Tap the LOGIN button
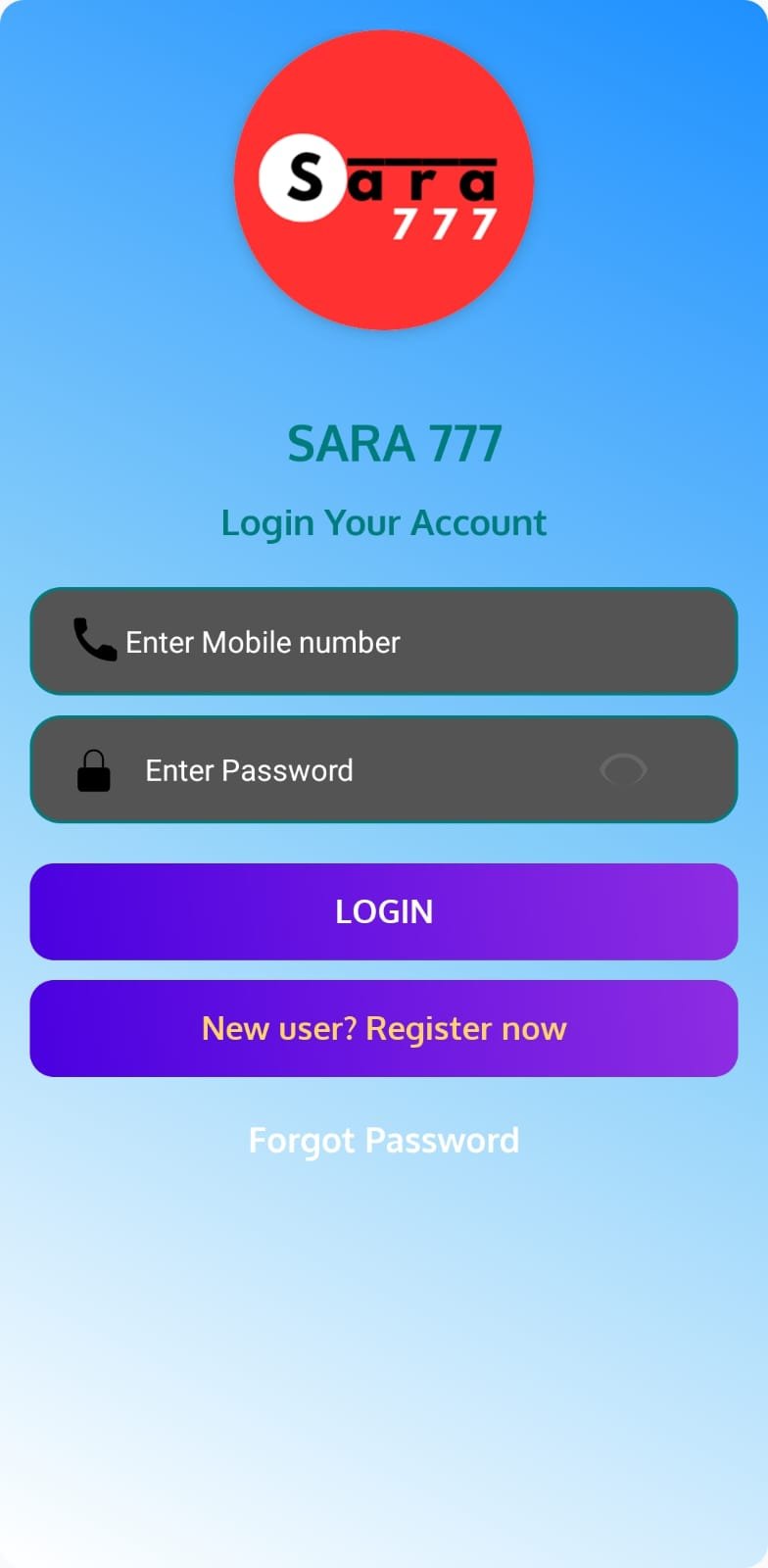768x1568 pixels. 384,911
